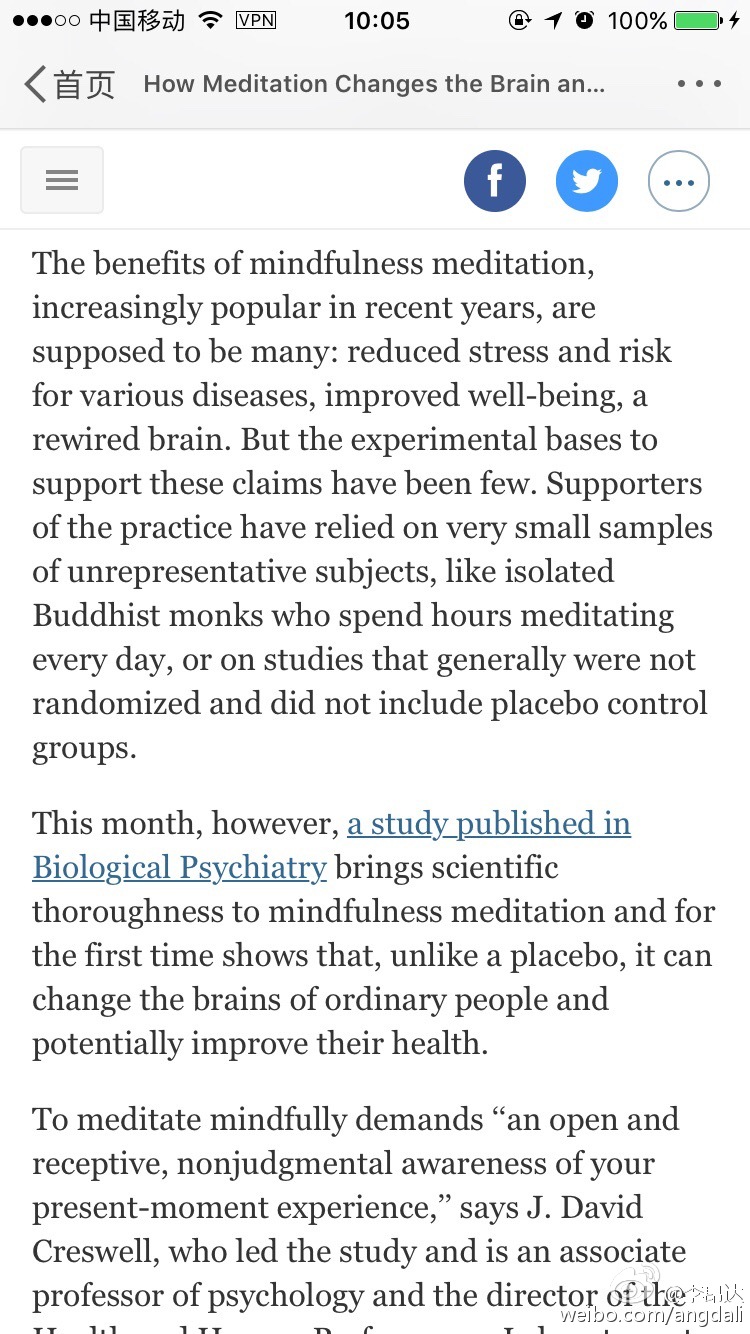The width and height of the screenshot is (750, 1334).
Task: Open the Biological Psychiatry study link
Action: 331,845
